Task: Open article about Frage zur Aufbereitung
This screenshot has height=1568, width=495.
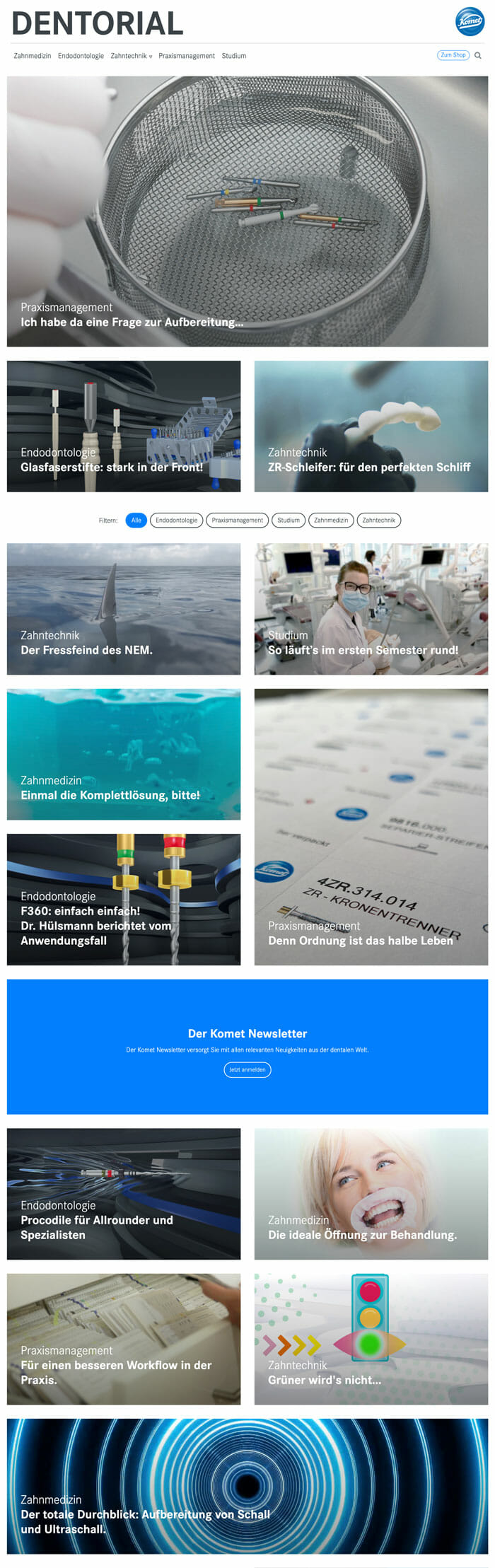Action: click(247, 211)
